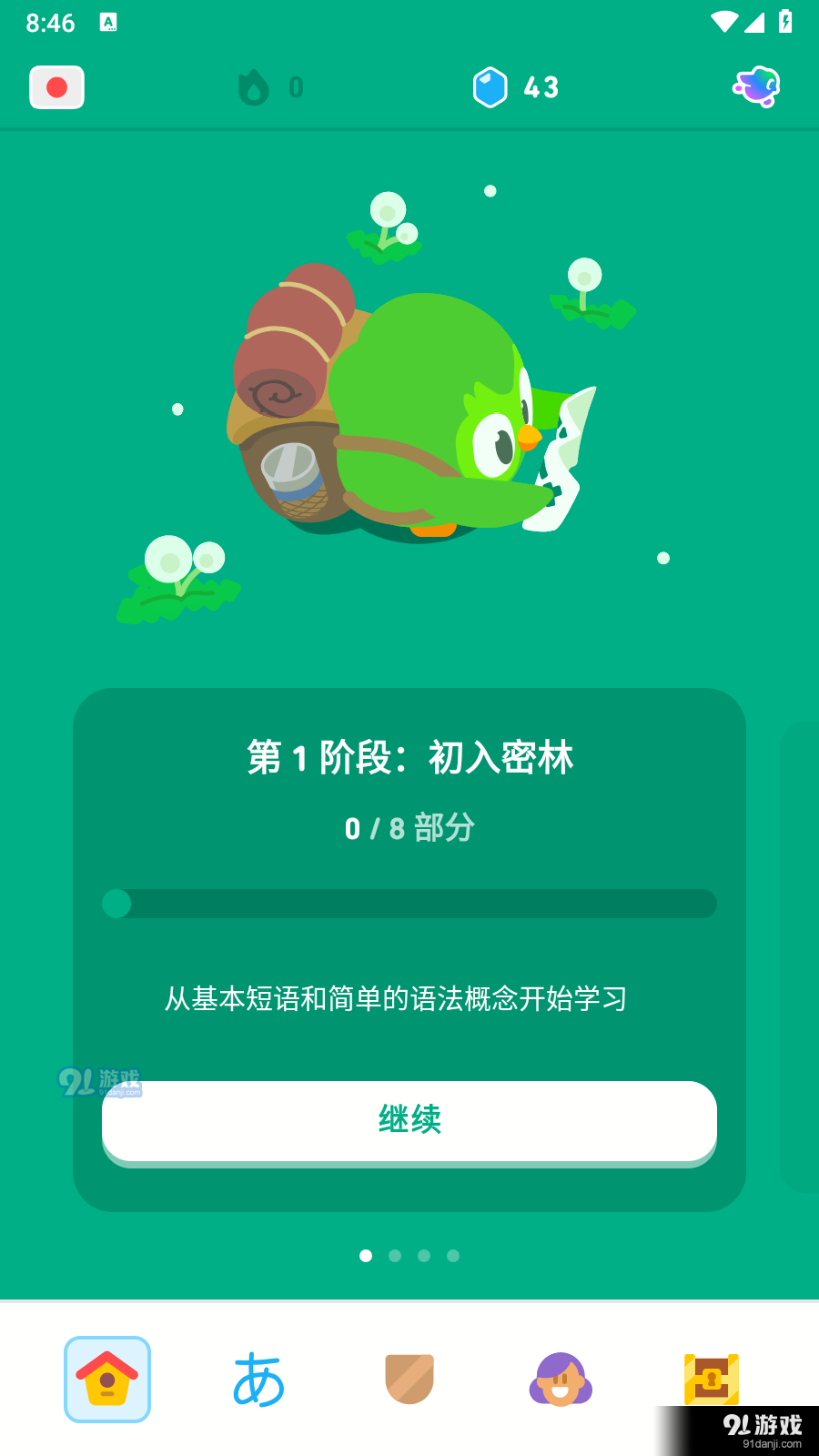This screenshot has height=1456, width=819.
Task: Open the shield leagues section
Action: pos(409,1379)
